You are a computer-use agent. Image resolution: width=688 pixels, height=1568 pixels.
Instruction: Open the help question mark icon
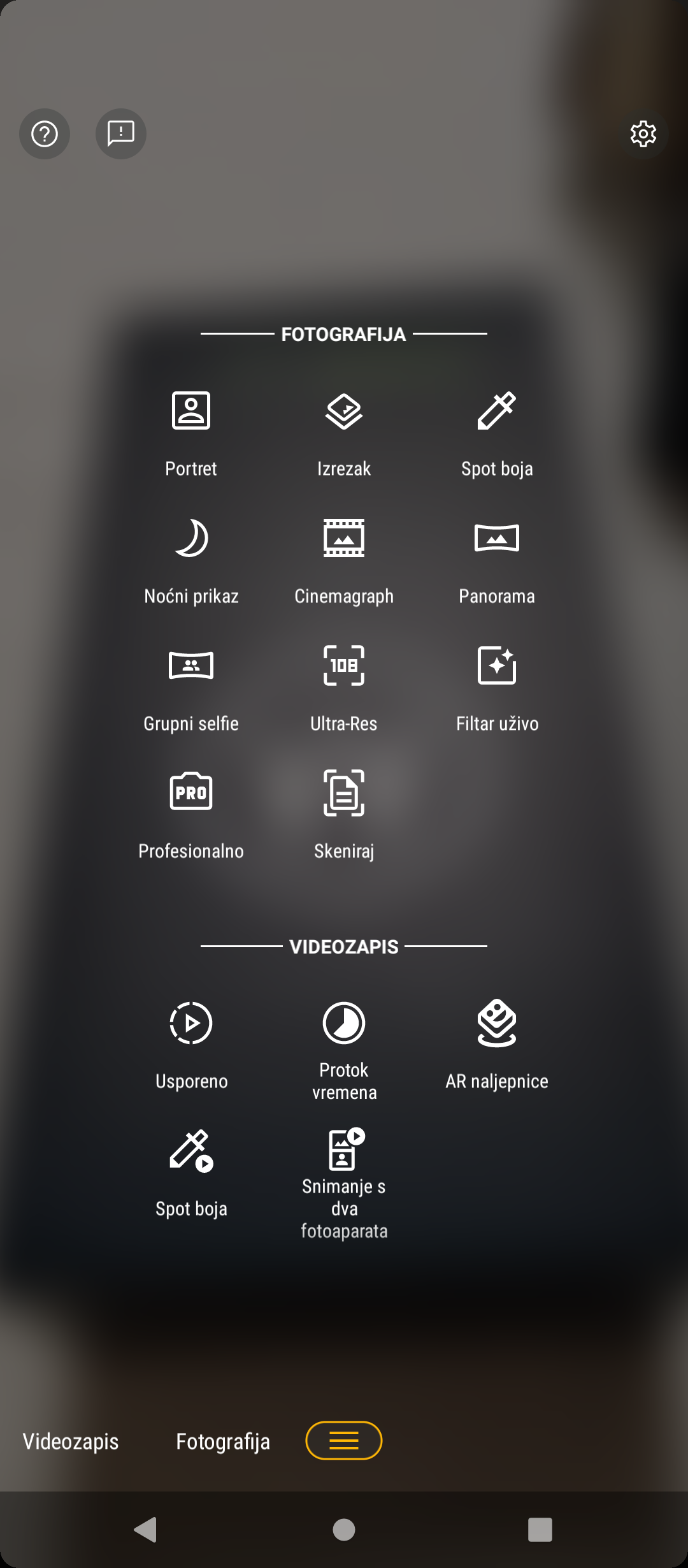click(x=45, y=134)
